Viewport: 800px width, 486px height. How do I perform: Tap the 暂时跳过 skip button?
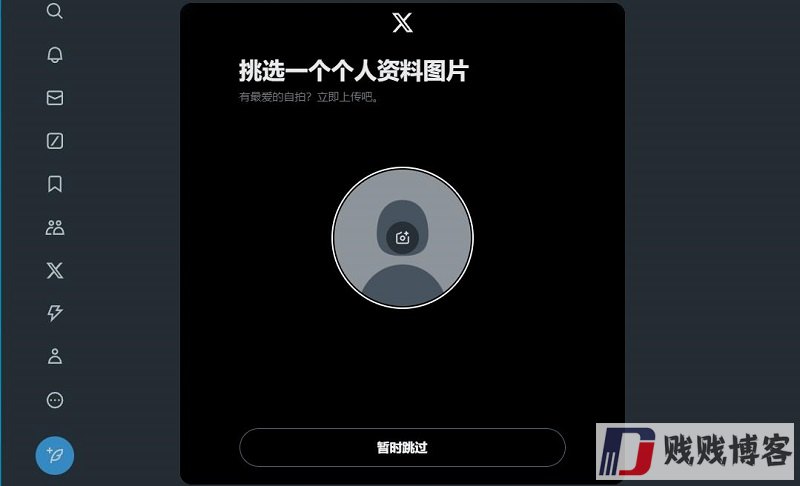(402, 447)
